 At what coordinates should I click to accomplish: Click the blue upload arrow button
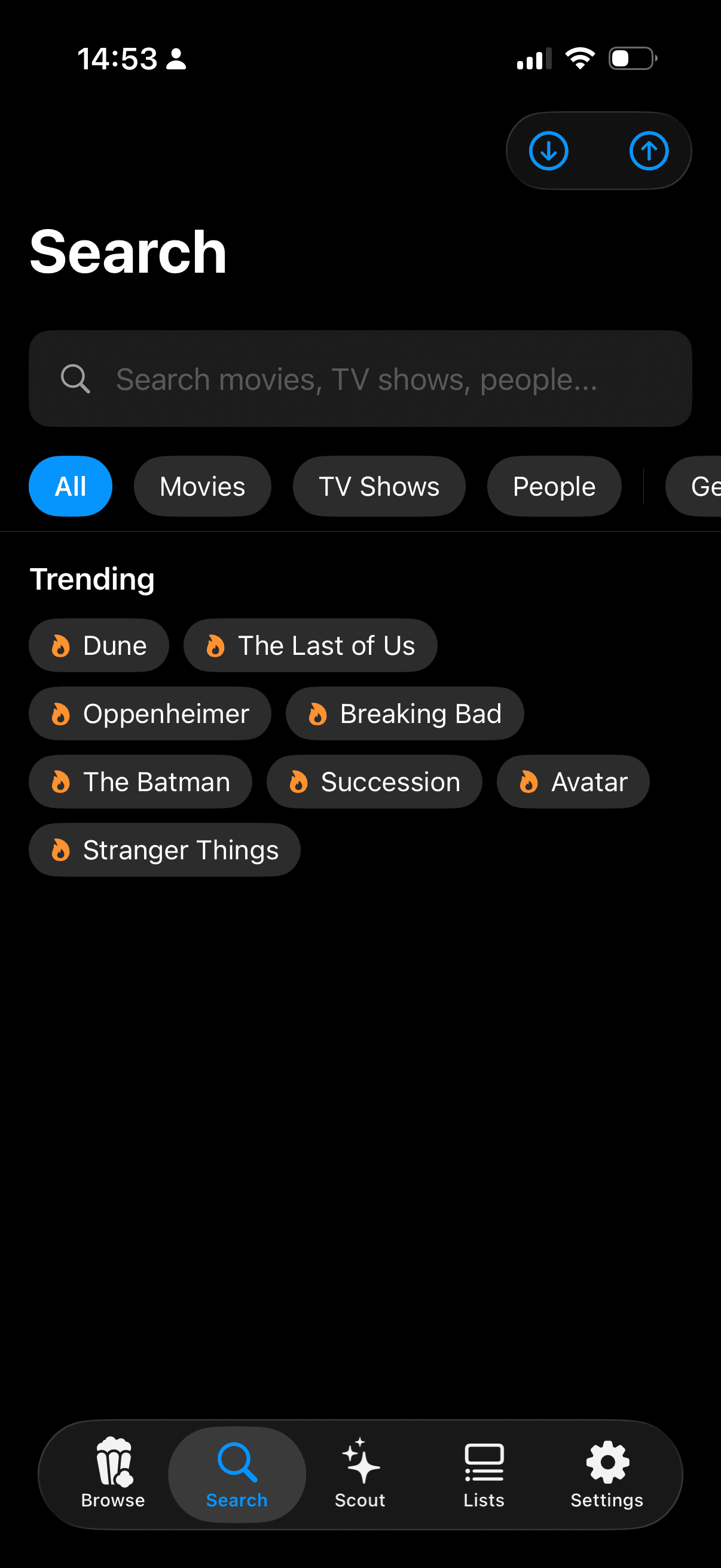pyautogui.click(x=649, y=150)
